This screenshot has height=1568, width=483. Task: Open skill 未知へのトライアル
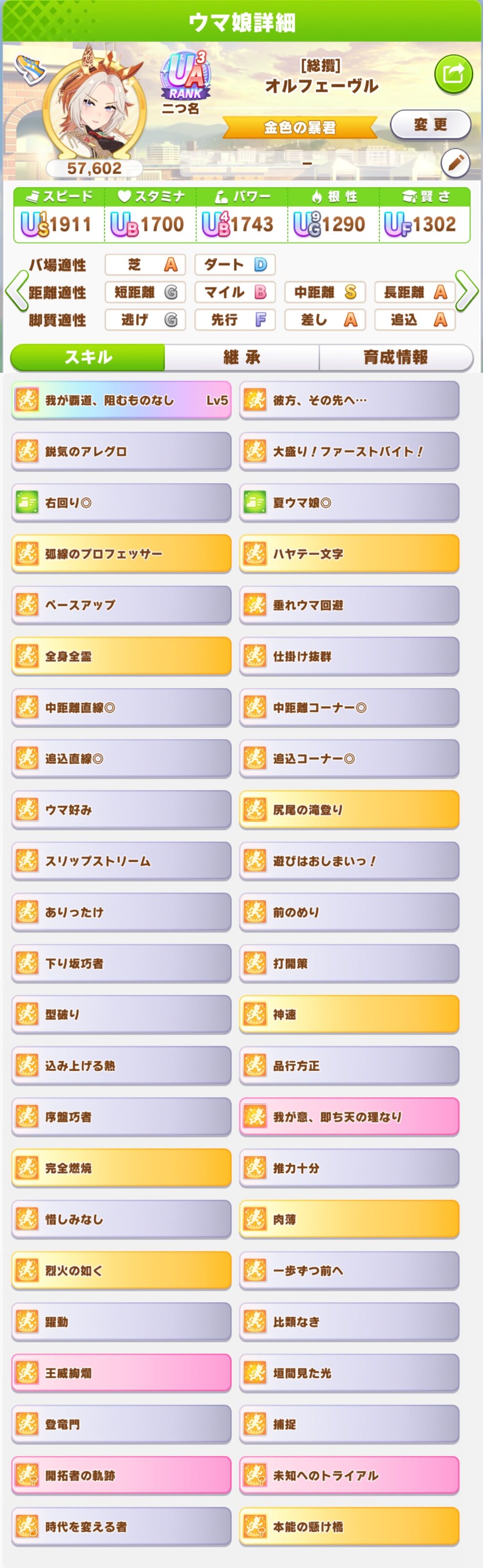point(349,1475)
